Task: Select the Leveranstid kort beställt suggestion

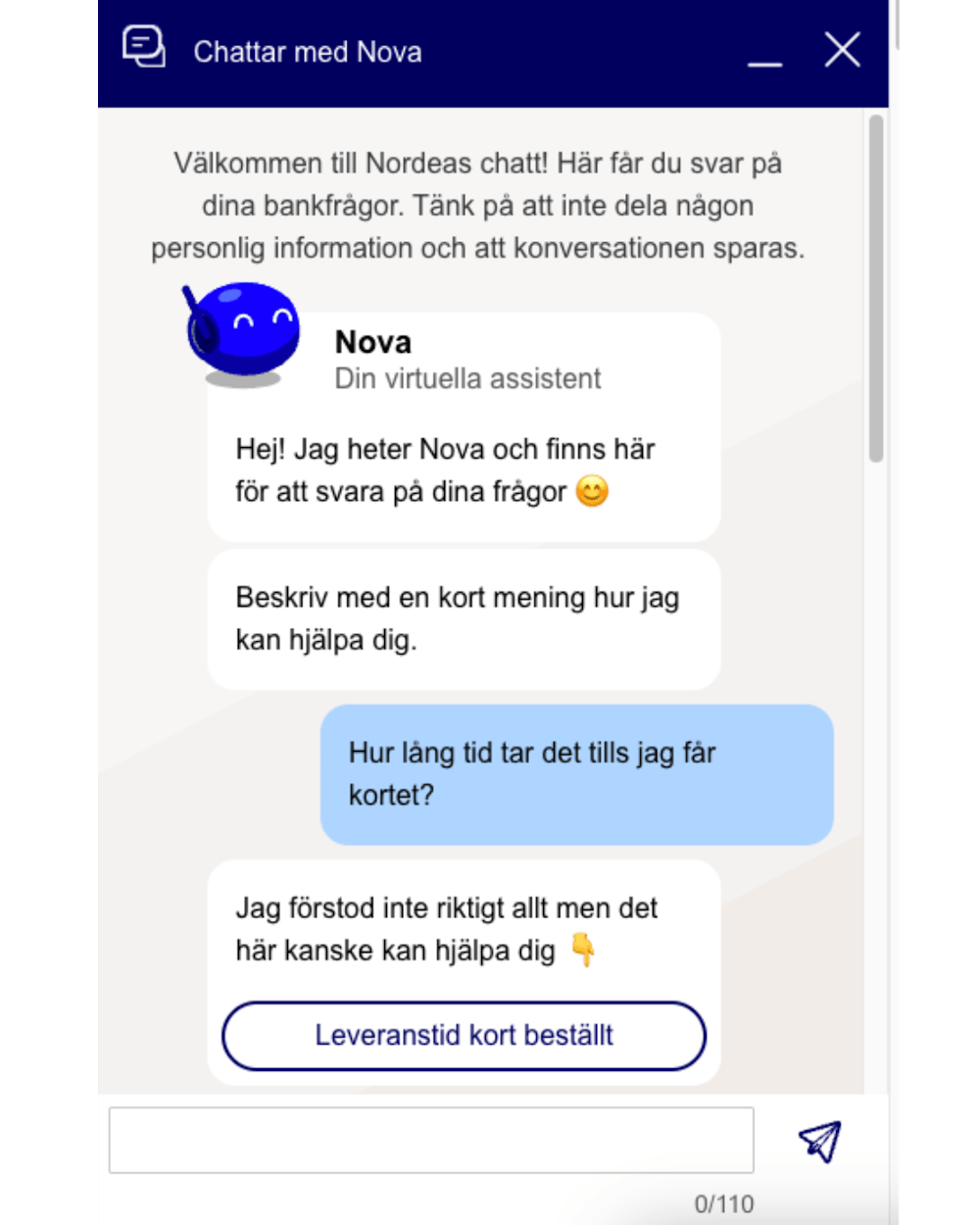Action: (x=464, y=1036)
